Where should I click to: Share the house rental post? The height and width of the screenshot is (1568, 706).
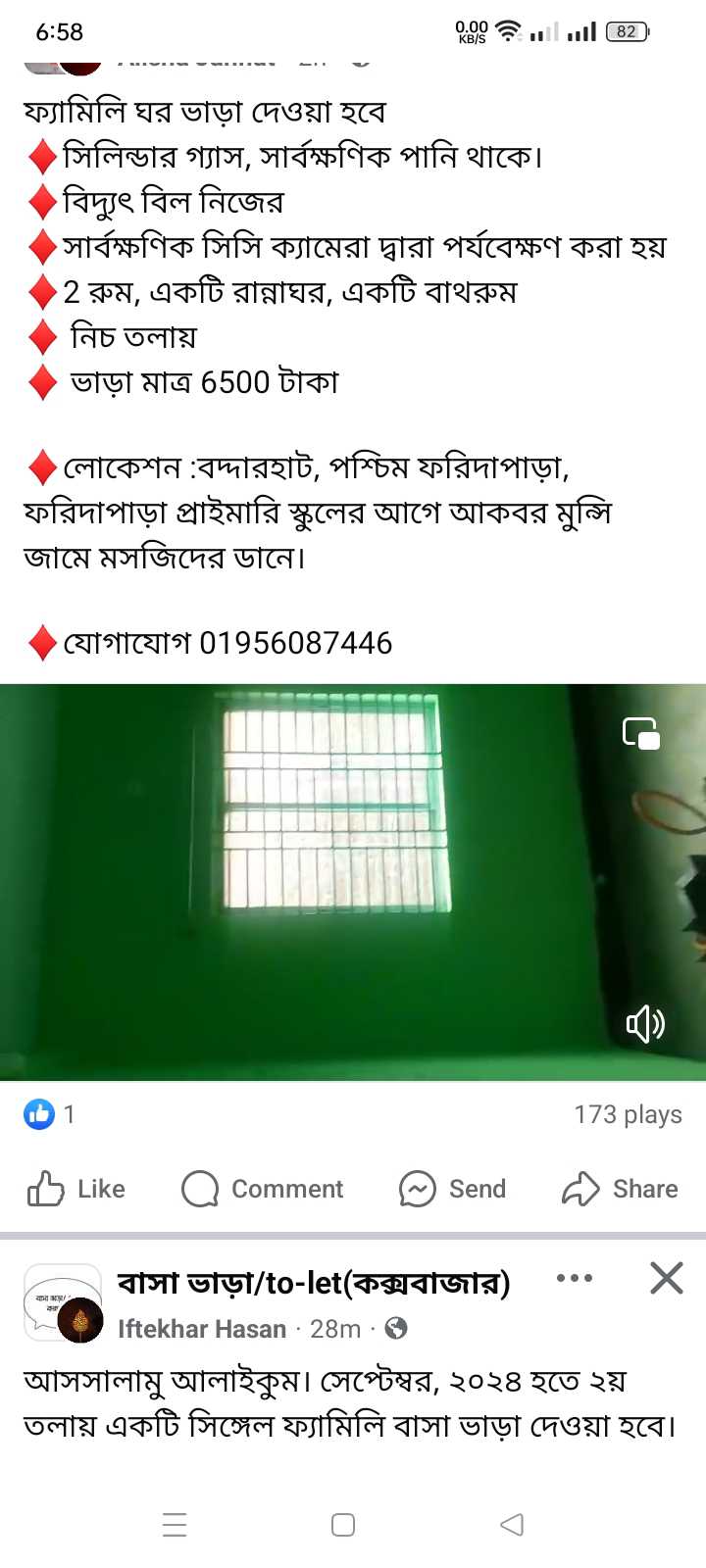click(x=620, y=1189)
